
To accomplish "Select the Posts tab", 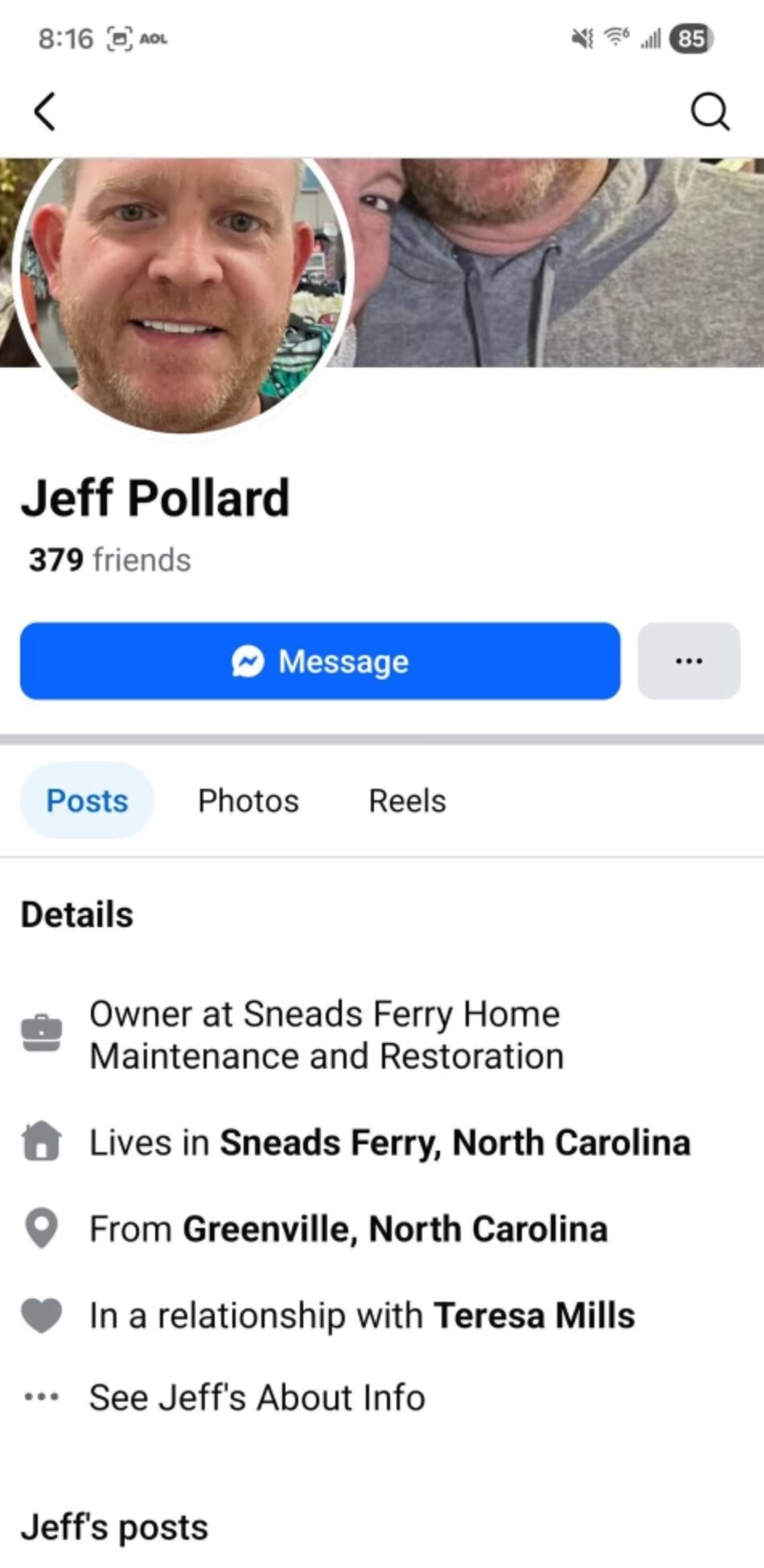I will tap(87, 801).
